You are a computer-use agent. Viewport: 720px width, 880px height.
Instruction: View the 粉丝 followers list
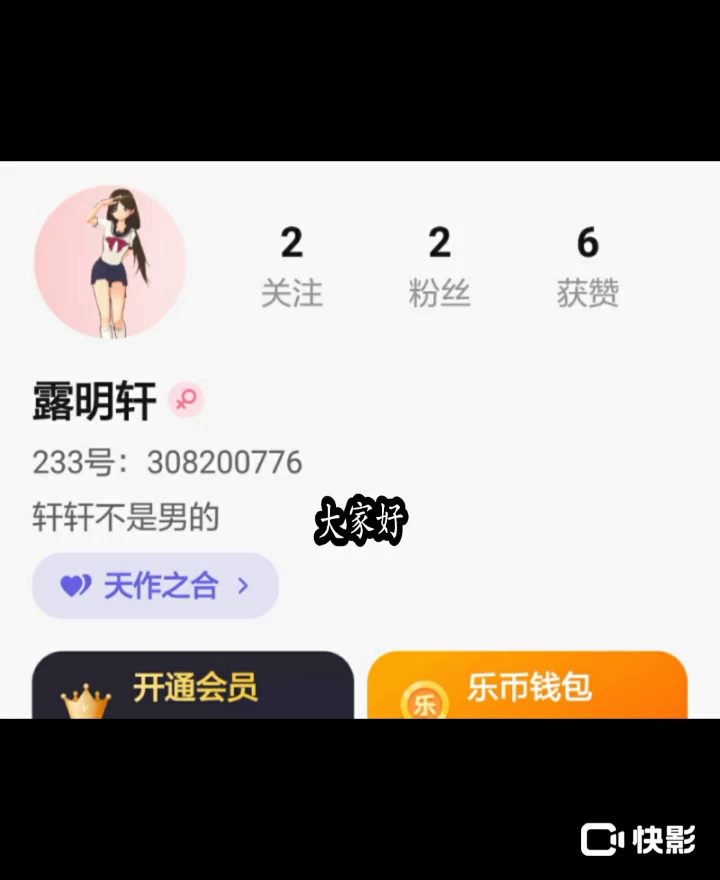click(x=439, y=266)
